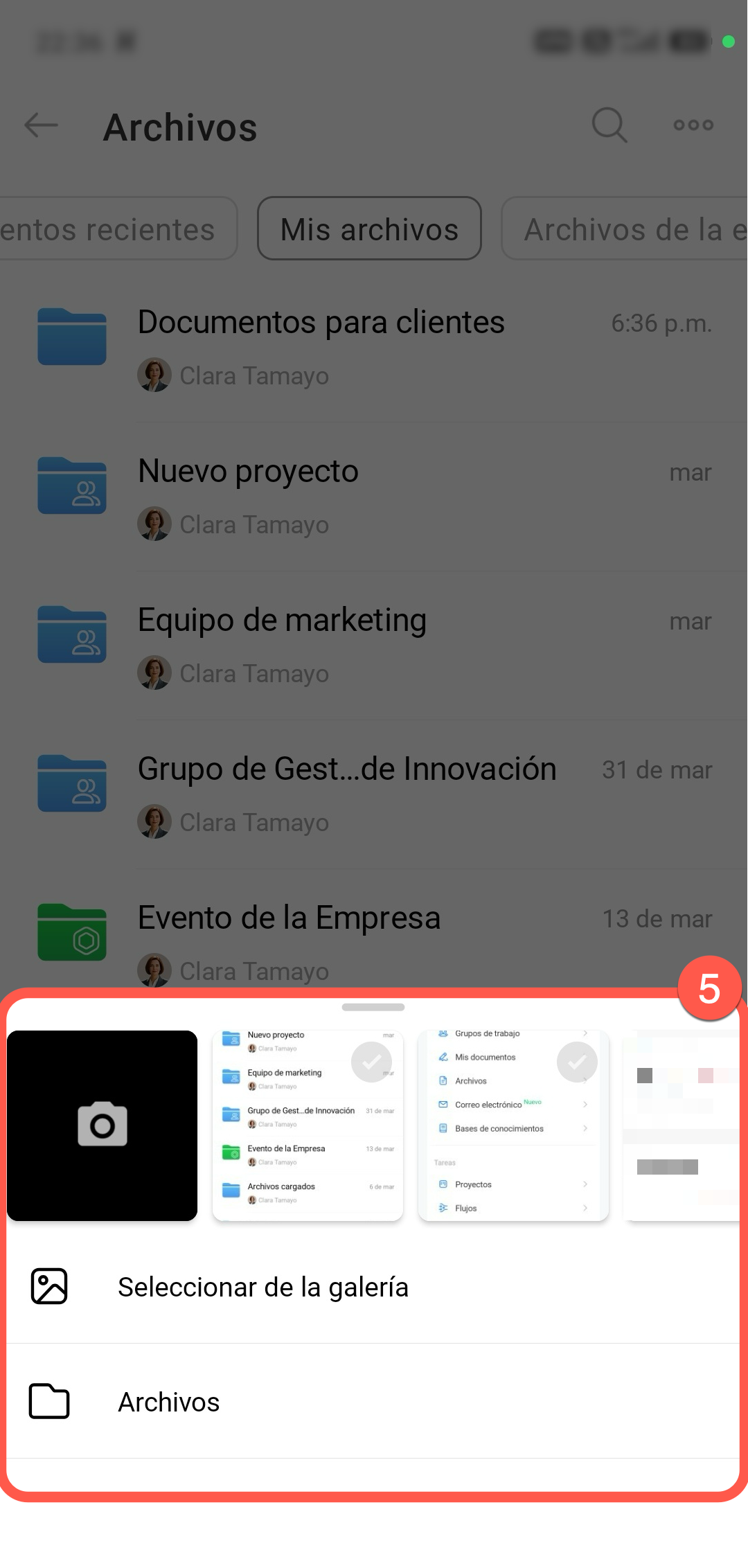748x1568 pixels.
Task: Select the checkmark on the Grupos de trabajo screenshot
Action: (x=577, y=1062)
